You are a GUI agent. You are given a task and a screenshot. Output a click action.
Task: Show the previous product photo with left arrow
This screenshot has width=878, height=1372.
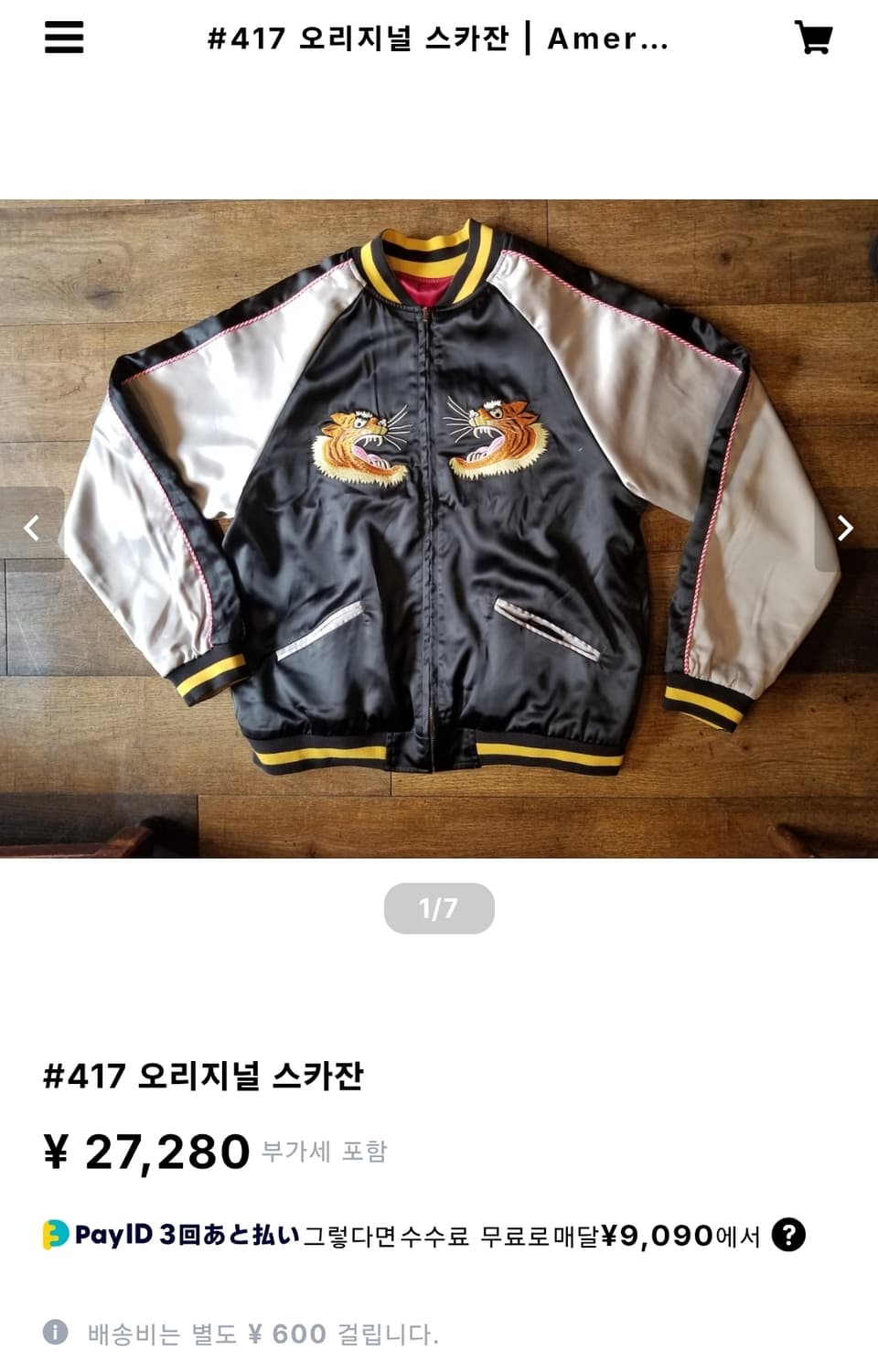[x=32, y=528]
